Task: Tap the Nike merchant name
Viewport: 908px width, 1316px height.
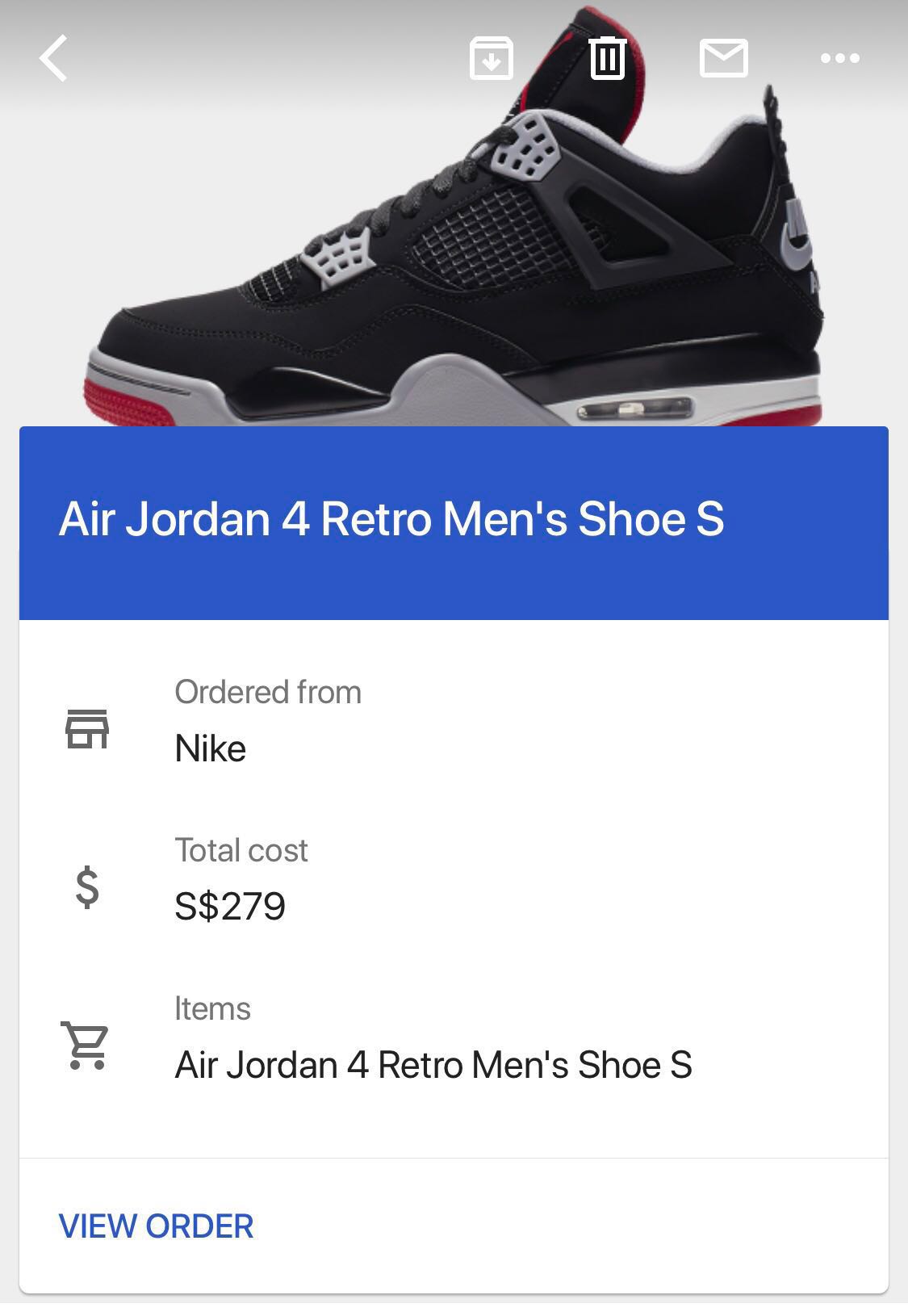Action: click(211, 746)
